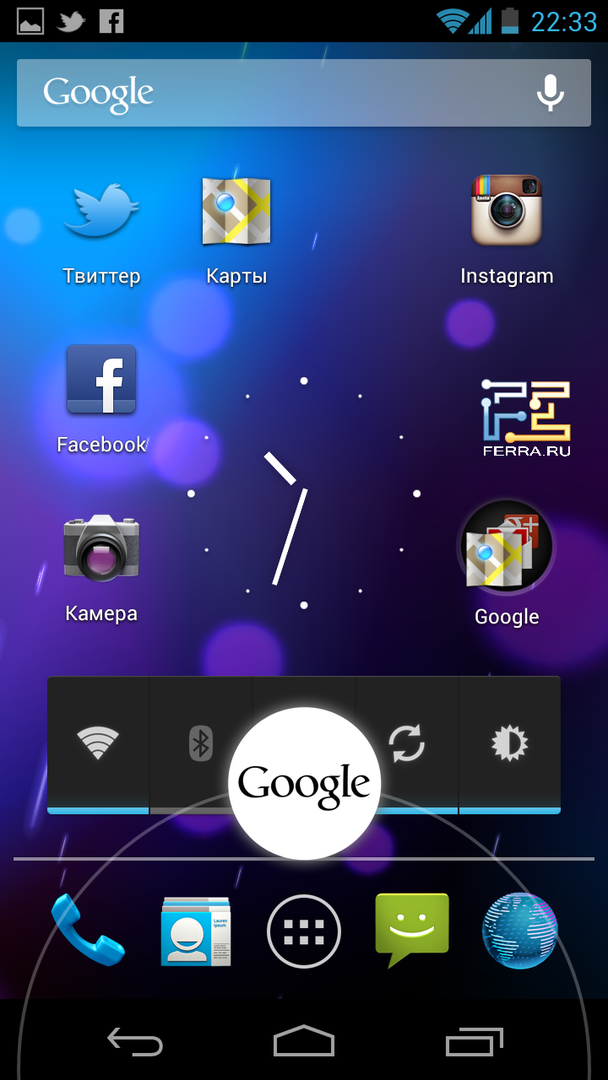This screenshot has height=1080, width=608.
Task: Change brightness in the power control widget
Action: 510,743
